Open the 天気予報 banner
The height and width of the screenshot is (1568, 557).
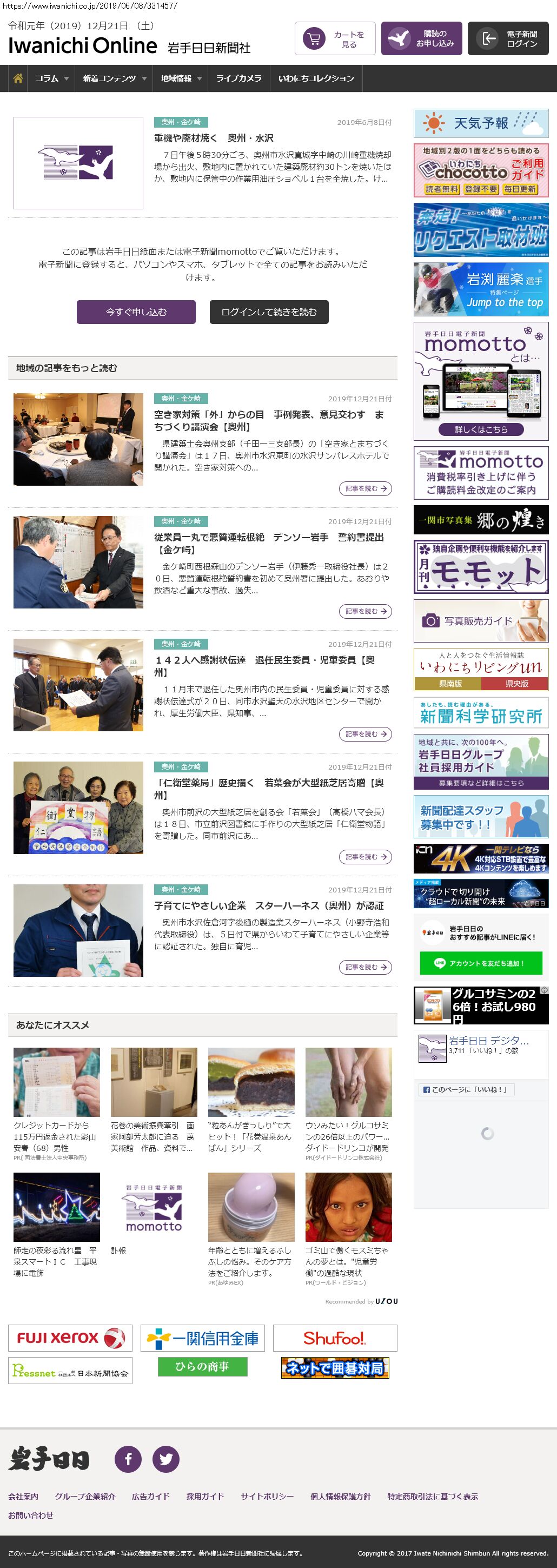point(481,123)
